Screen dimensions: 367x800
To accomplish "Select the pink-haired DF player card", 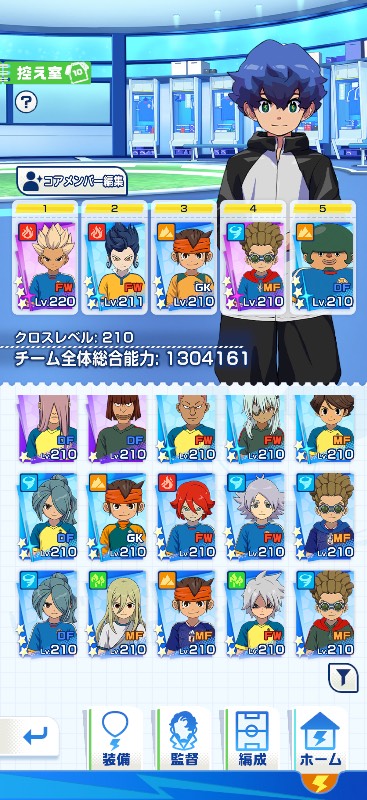I will tap(47, 428).
